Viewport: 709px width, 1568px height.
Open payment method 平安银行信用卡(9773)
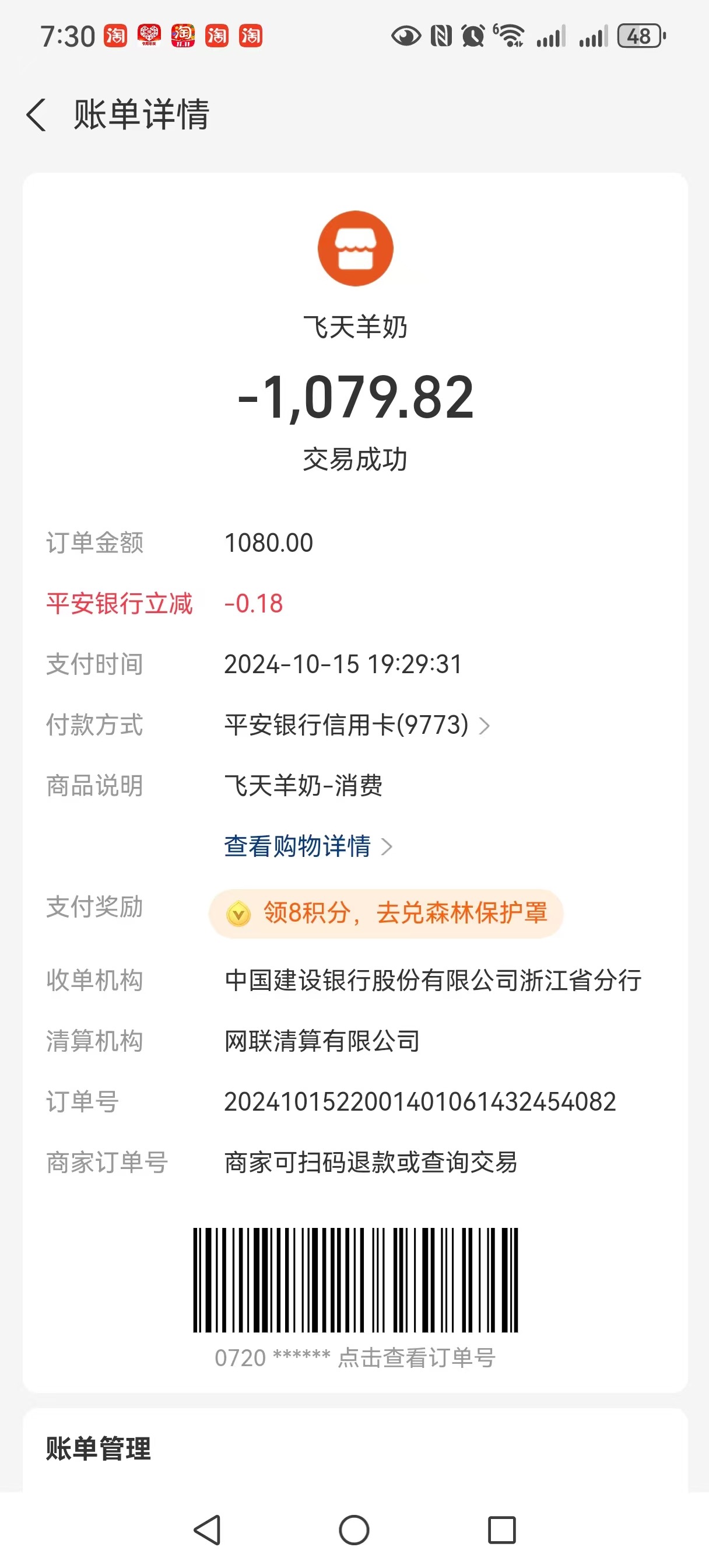[x=356, y=725]
